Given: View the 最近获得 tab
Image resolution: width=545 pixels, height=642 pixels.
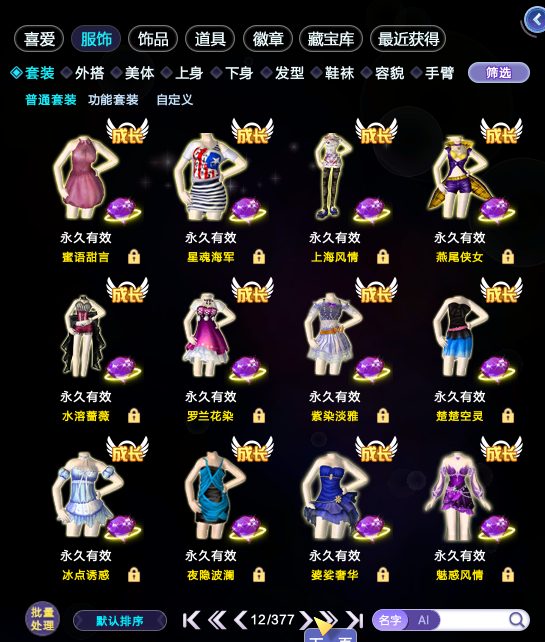Looking at the screenshot, I should (408, 39).
